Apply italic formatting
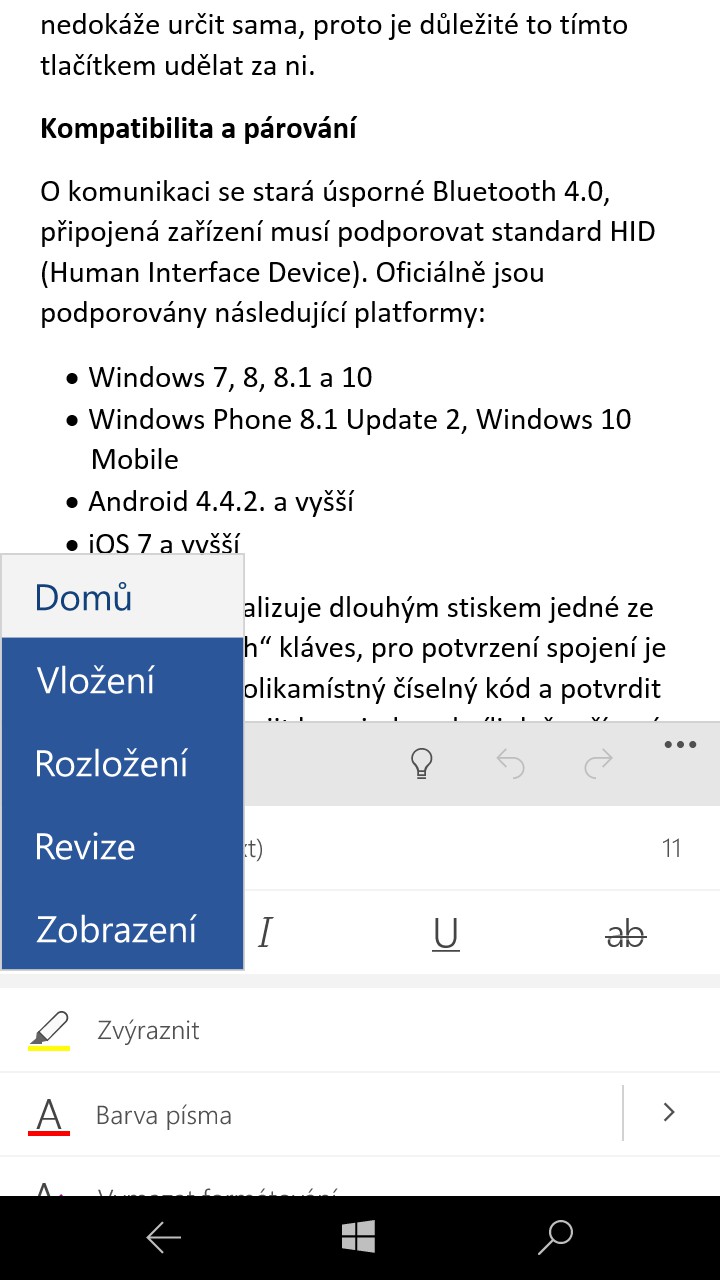Screen dimensions: 720x1280 [265, 934]
